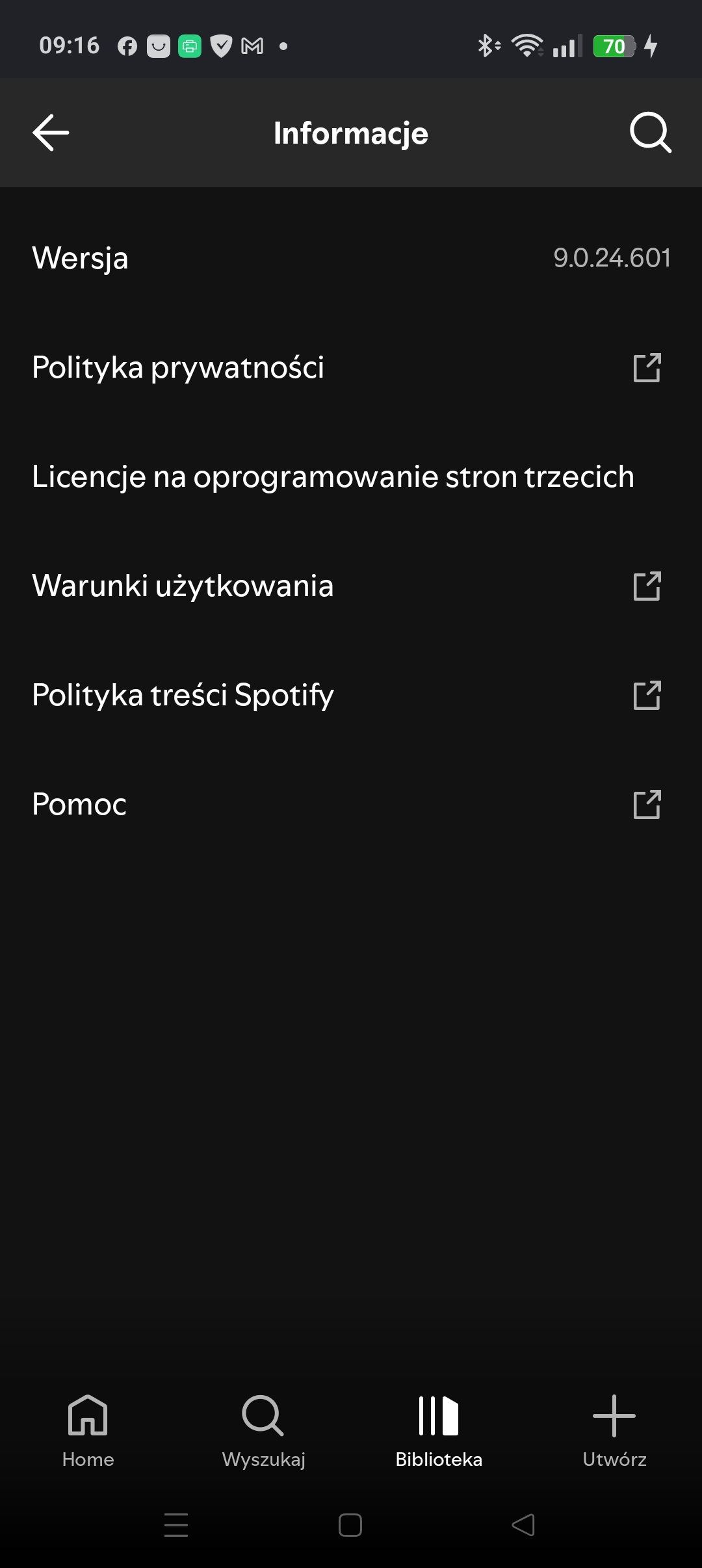Go back from the Informacje screen
Viewport: 702px width, 1568px height.
coord(51,133)
